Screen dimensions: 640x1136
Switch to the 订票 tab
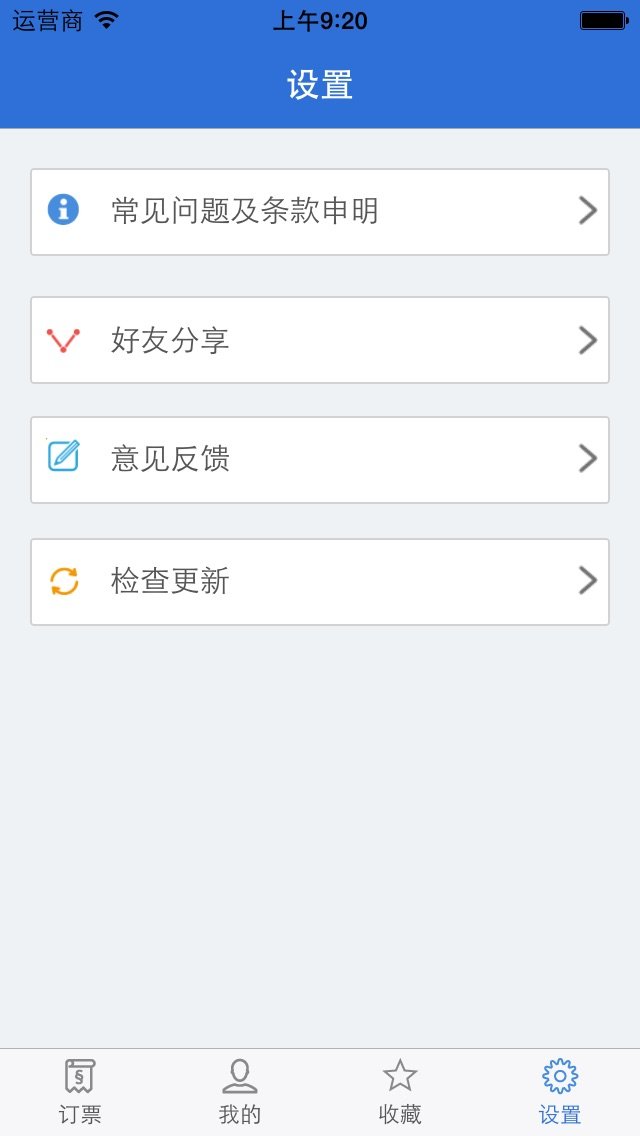point(80,1092)
